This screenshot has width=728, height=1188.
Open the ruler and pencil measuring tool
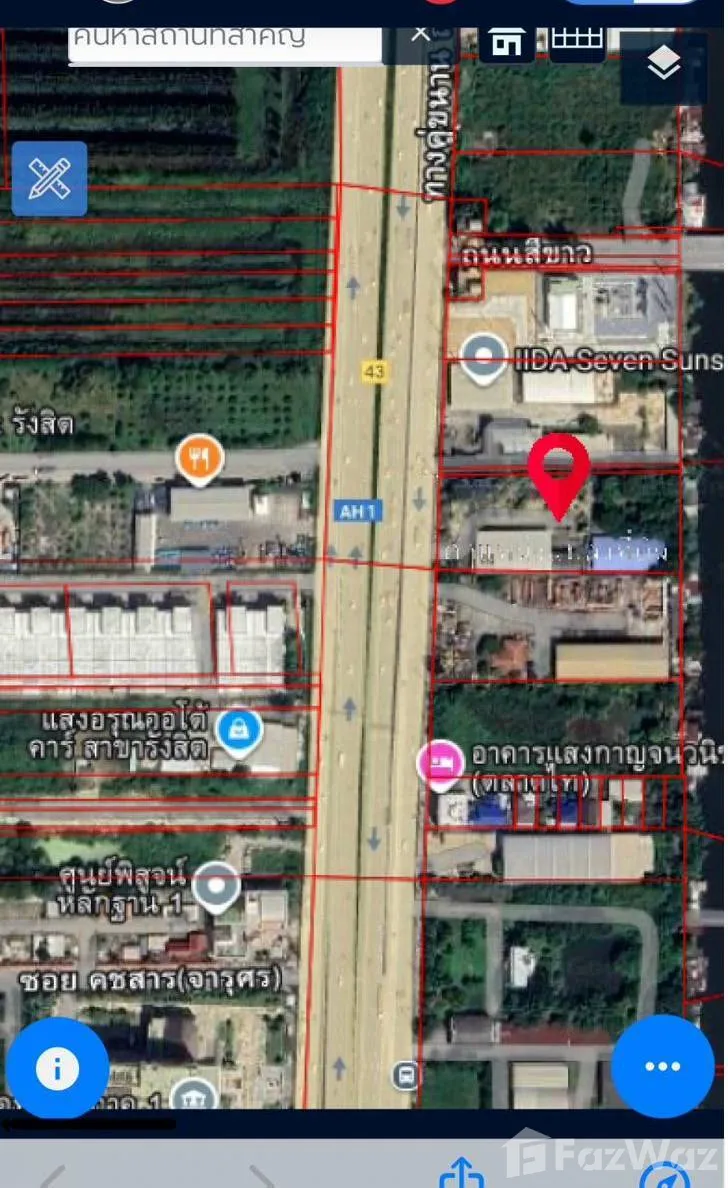(x=49, y=179)
